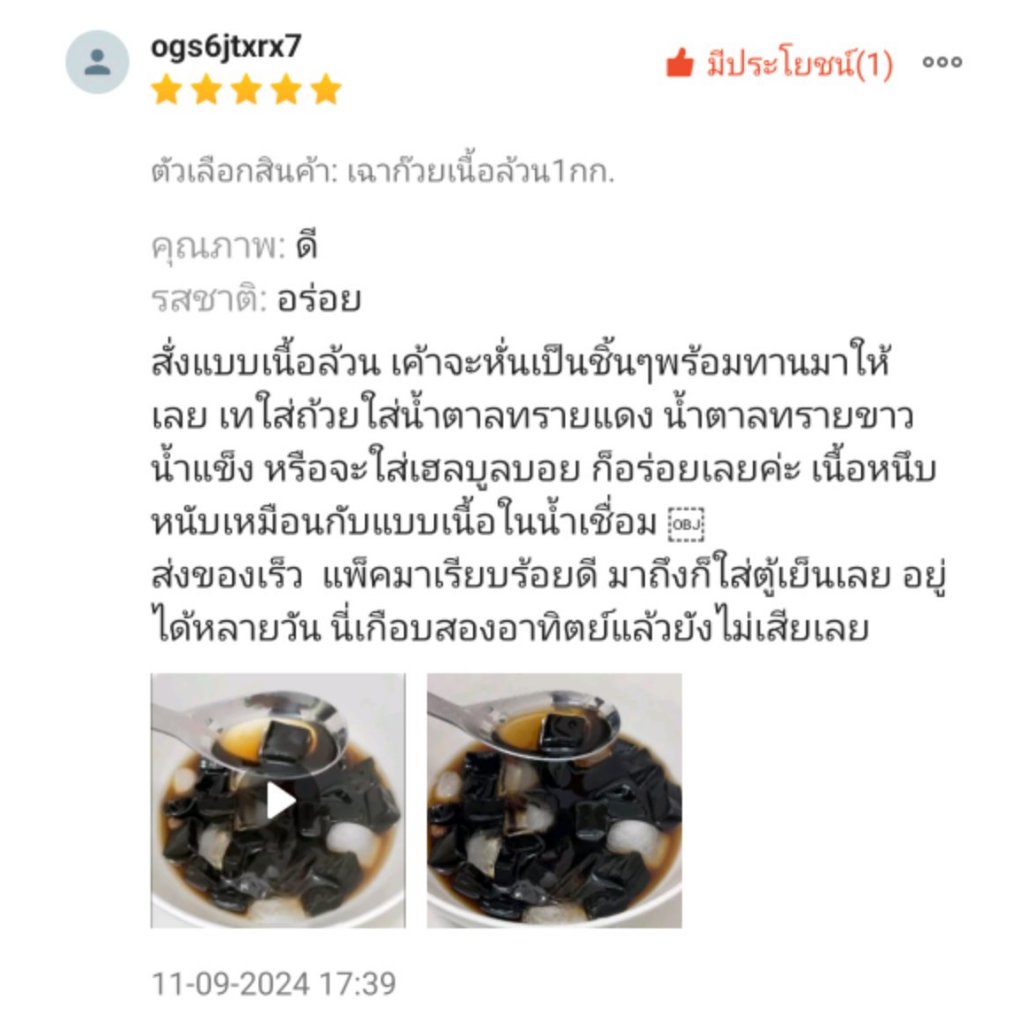This screenshot has height=1024, width=1024.
Task: Open the review's three-dot overflow menu
Action: coord(941,63)
